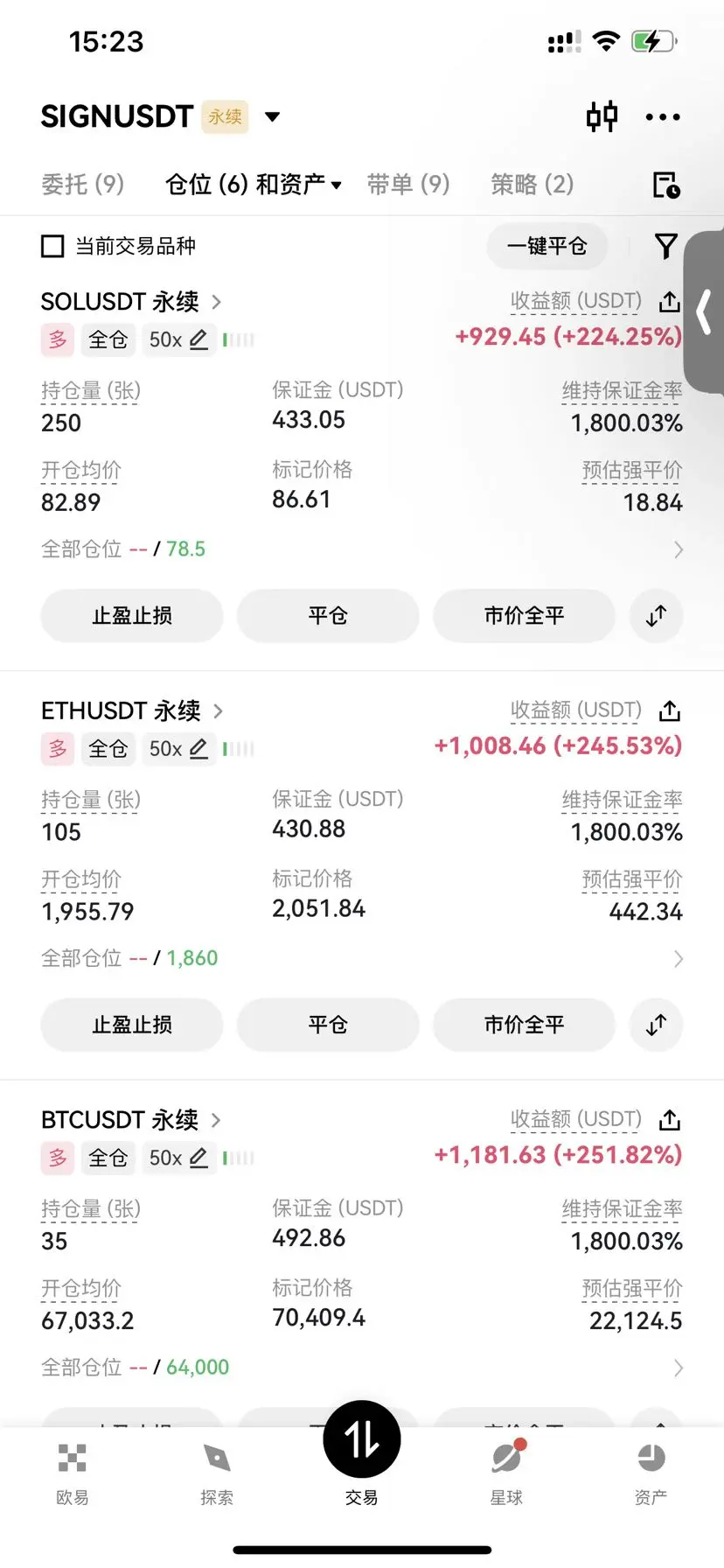Switch to the 策略 (2) tab

click(x=533, y=184)
